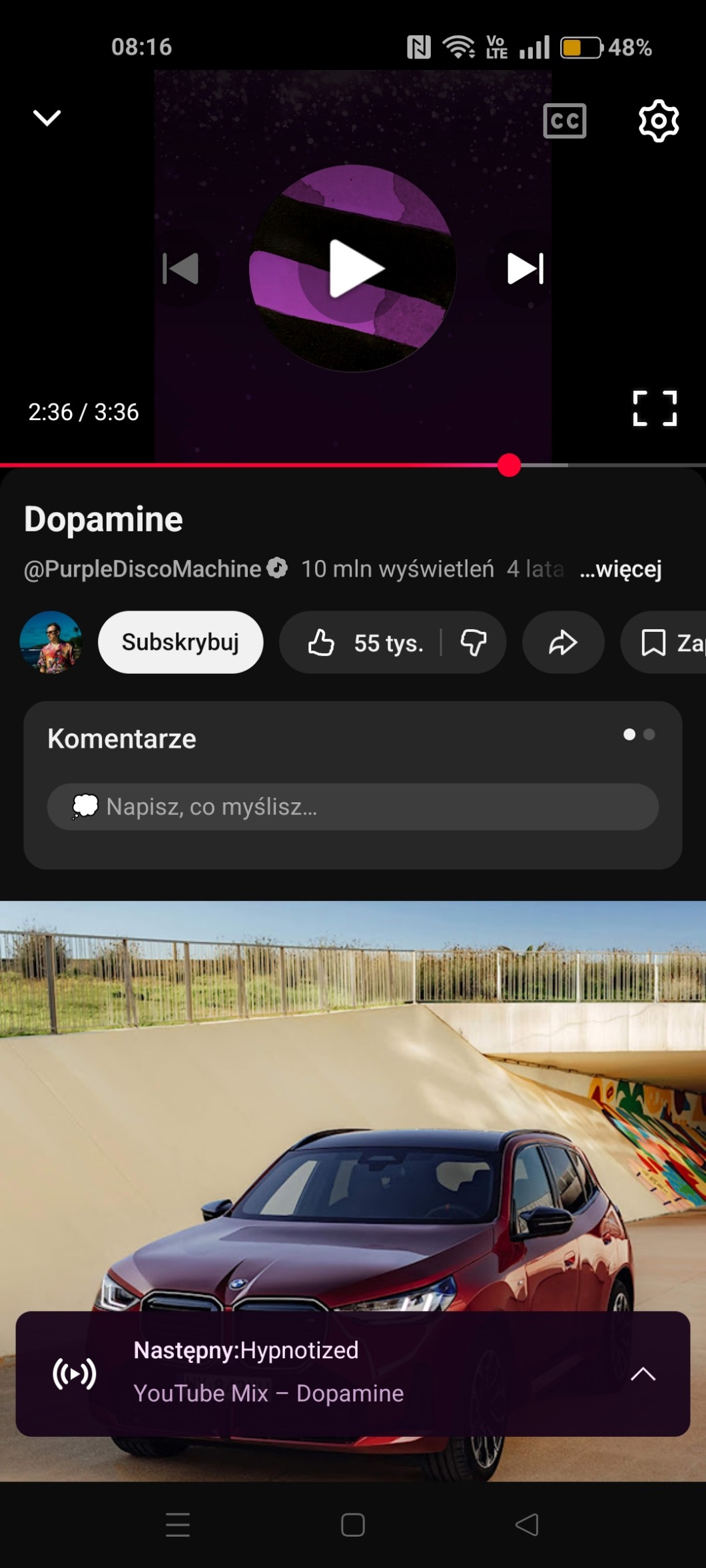Viewport: 706px width, 1568px height.
Task: Go back using system back button
Action: point(527,1525)
